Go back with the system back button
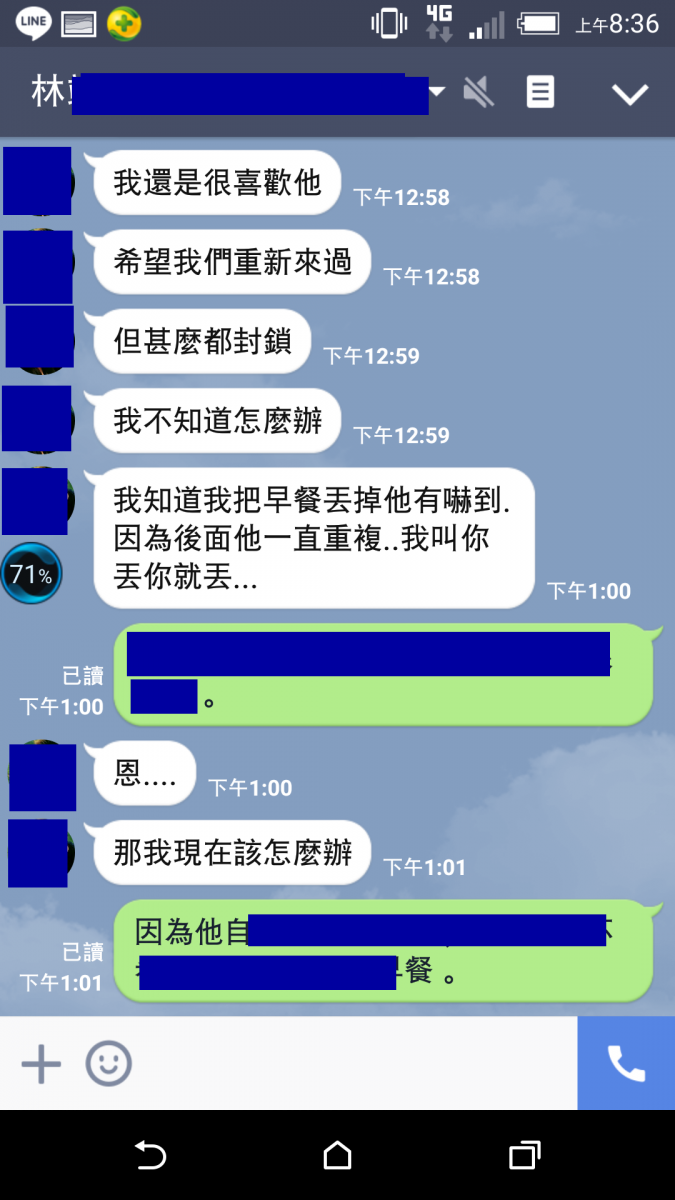 tap(150, 1156)
